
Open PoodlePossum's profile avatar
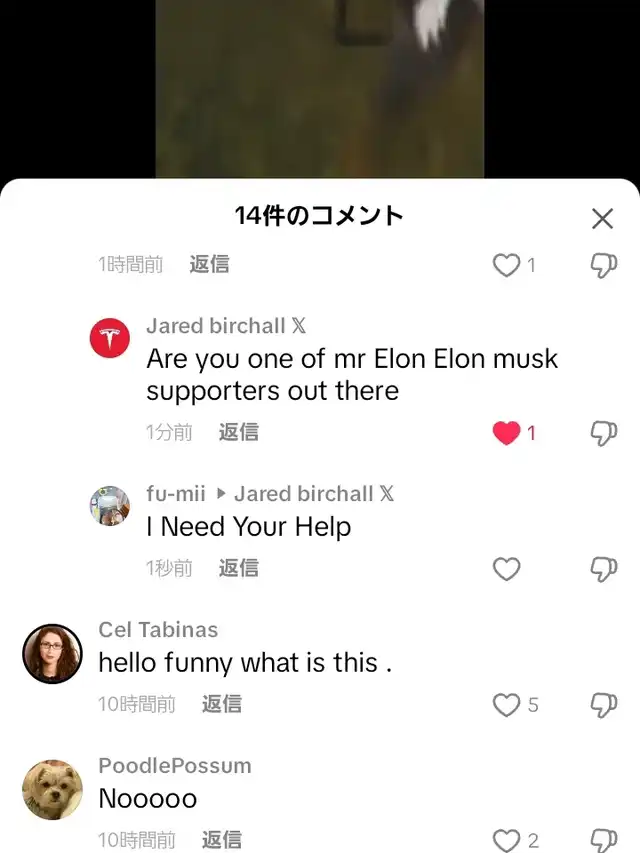click(52, 790)
